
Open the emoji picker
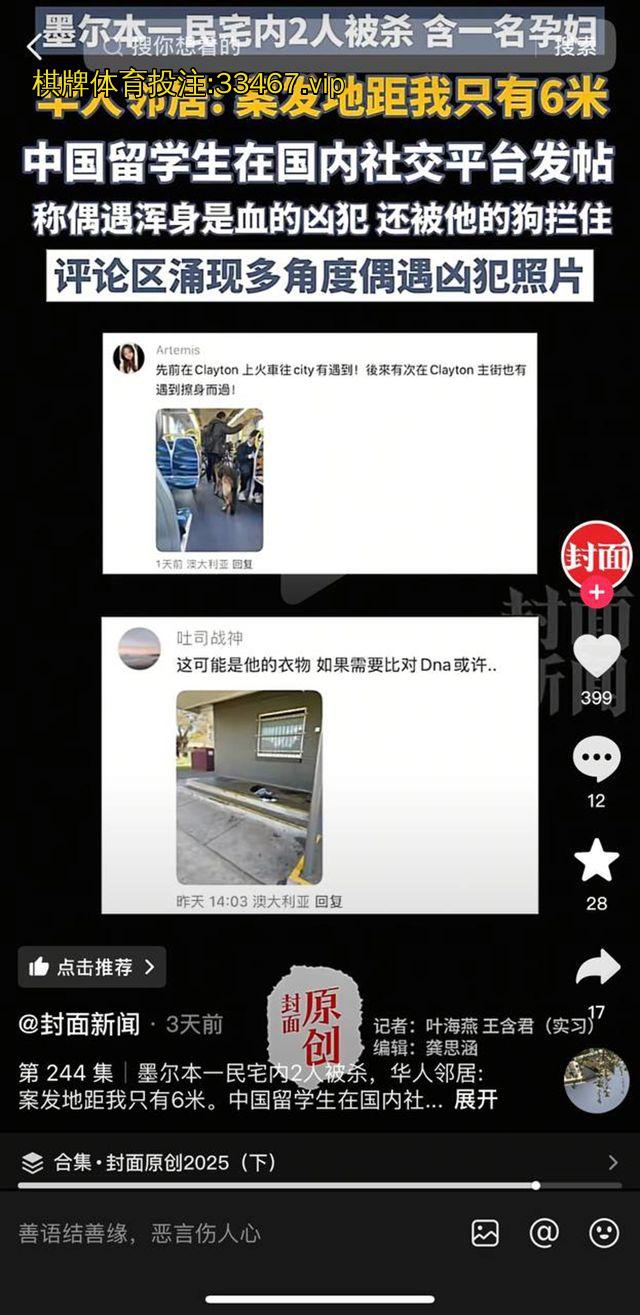click(x=604, y=1233)
